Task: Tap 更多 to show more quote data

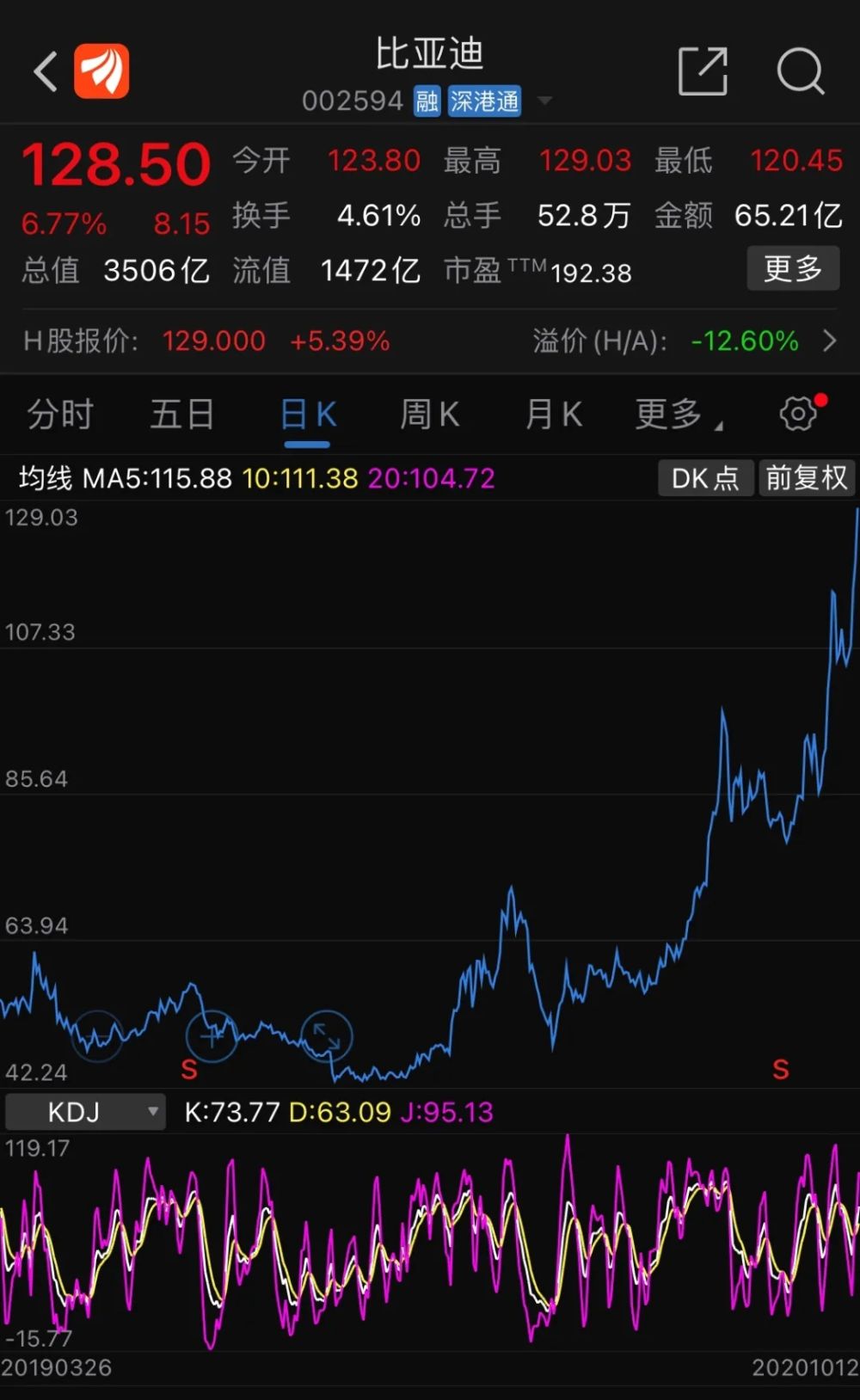Action: click(x=792, y=268)
